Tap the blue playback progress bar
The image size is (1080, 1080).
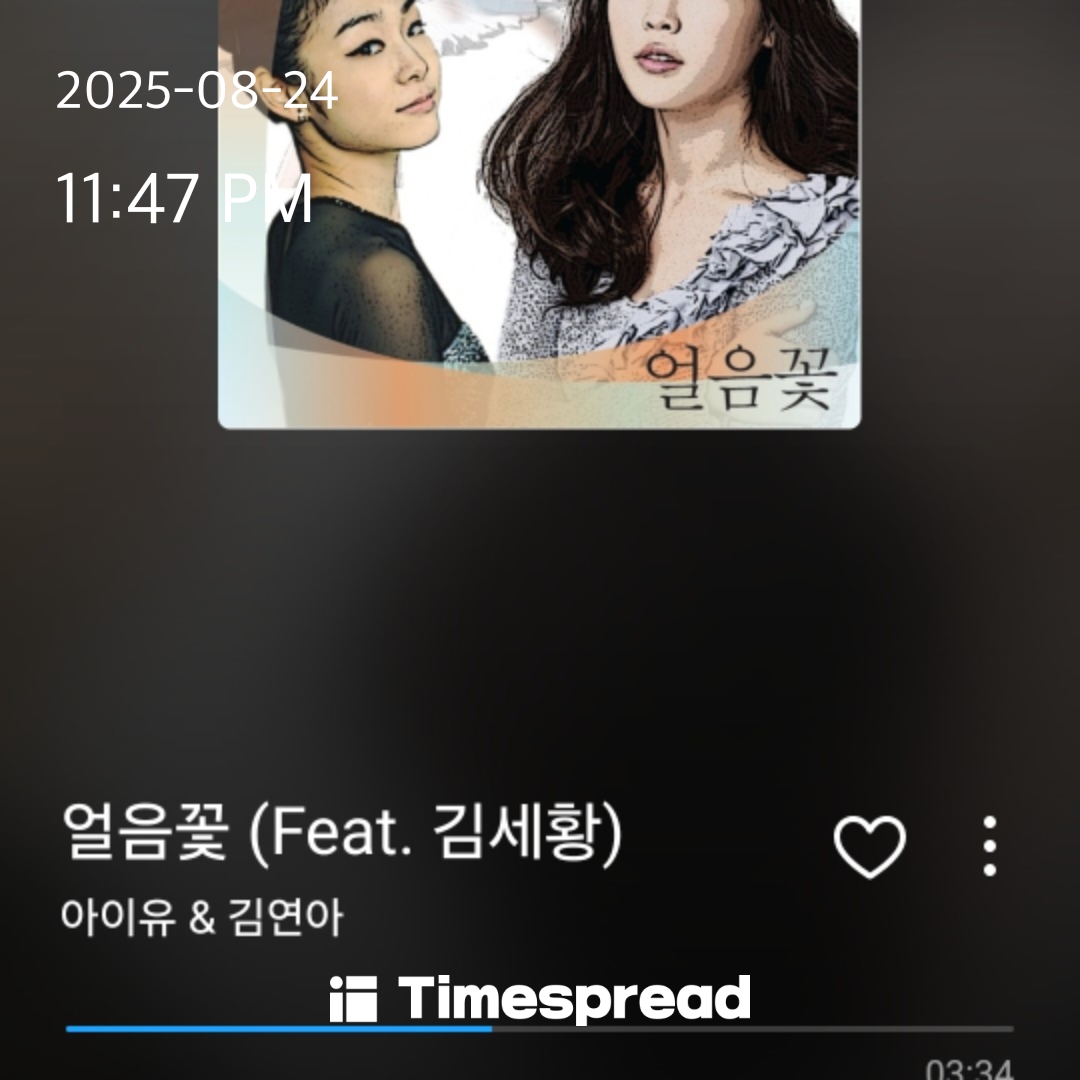click(280, 1028)
